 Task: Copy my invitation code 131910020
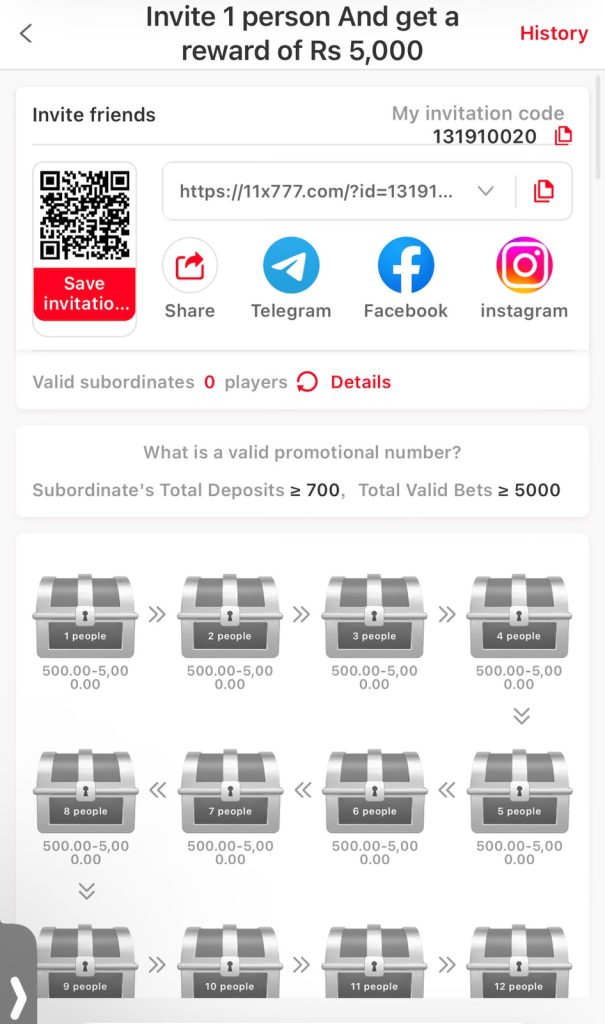tap(563, 135)
